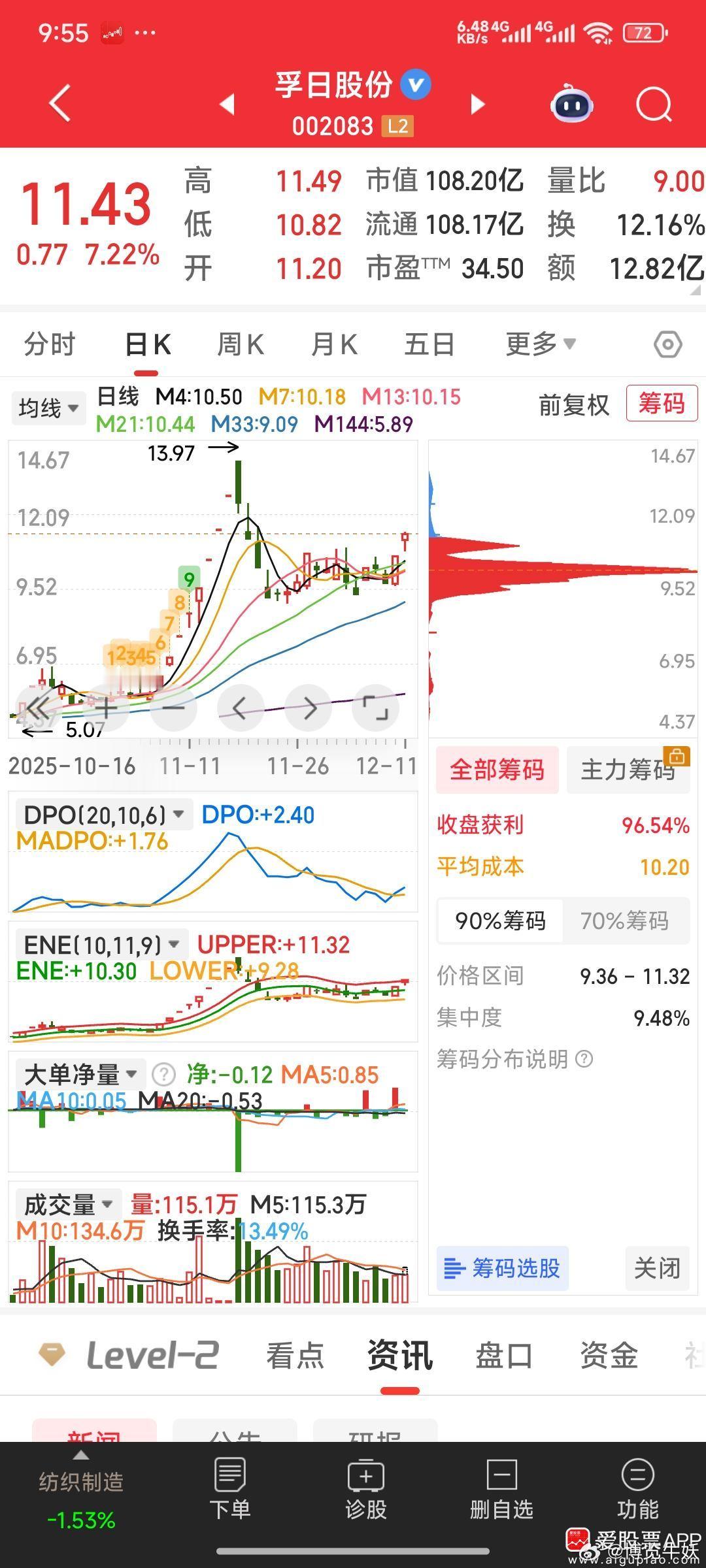Image resolution: width=706 pixels, height=1568 pixels.
Task: Tap the search icon in the top bar
Action: click(x=652, y=105)
